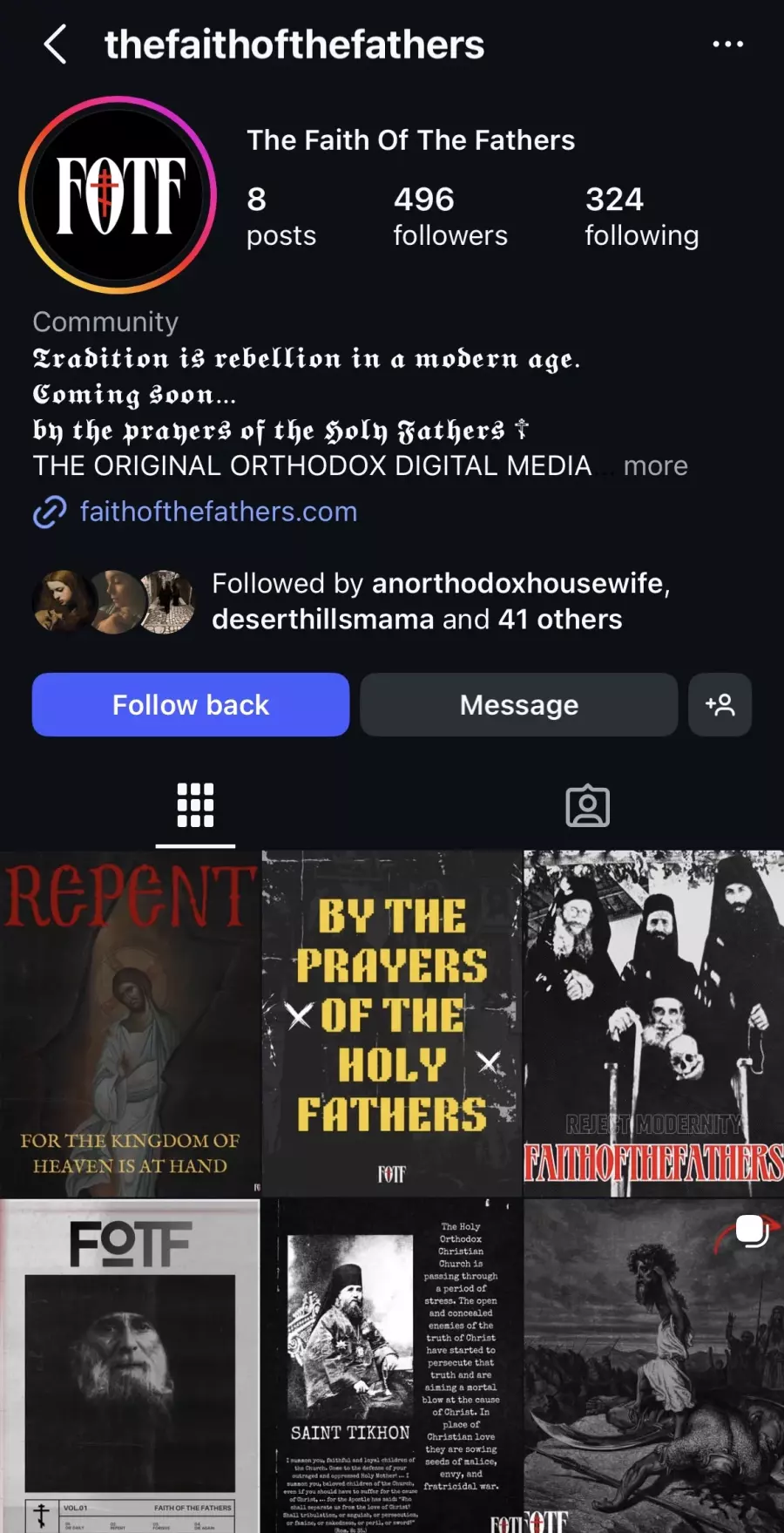Show suggested accounts with add-person icon
784x1533 pixels.
point(720,704)
